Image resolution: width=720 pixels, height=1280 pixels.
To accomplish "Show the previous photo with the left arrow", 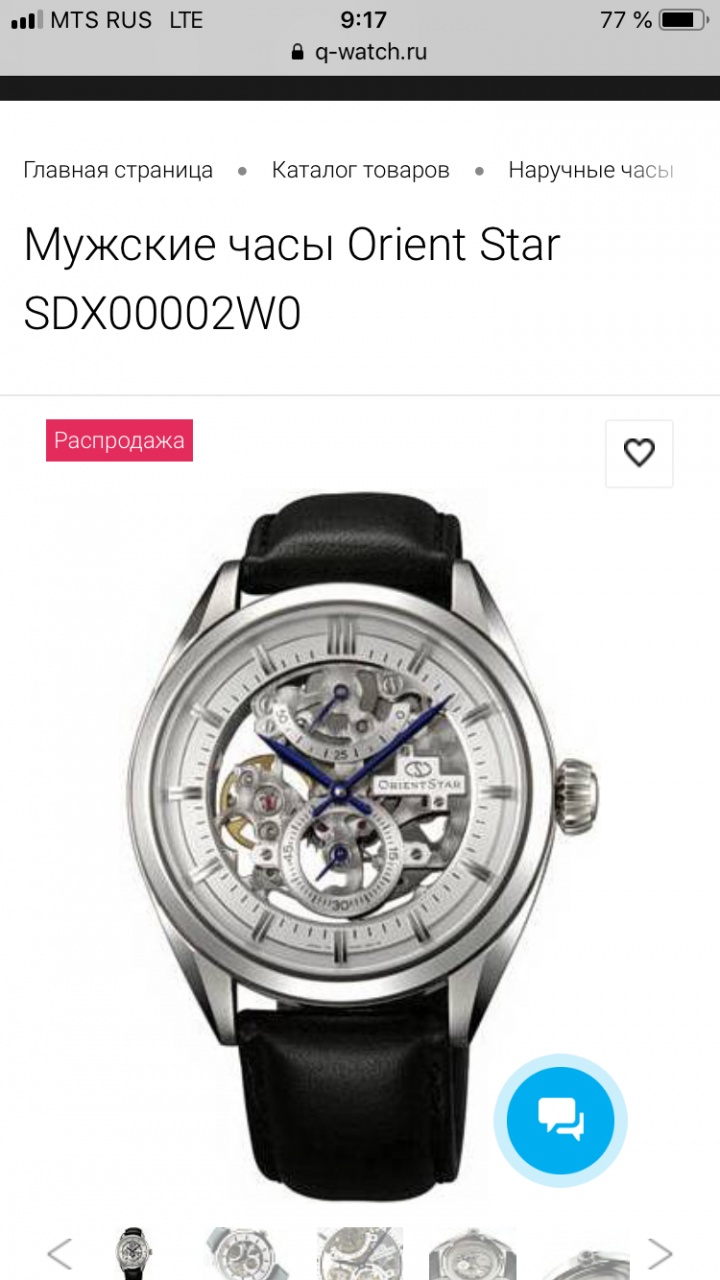I will click(x=60, y=1254).
